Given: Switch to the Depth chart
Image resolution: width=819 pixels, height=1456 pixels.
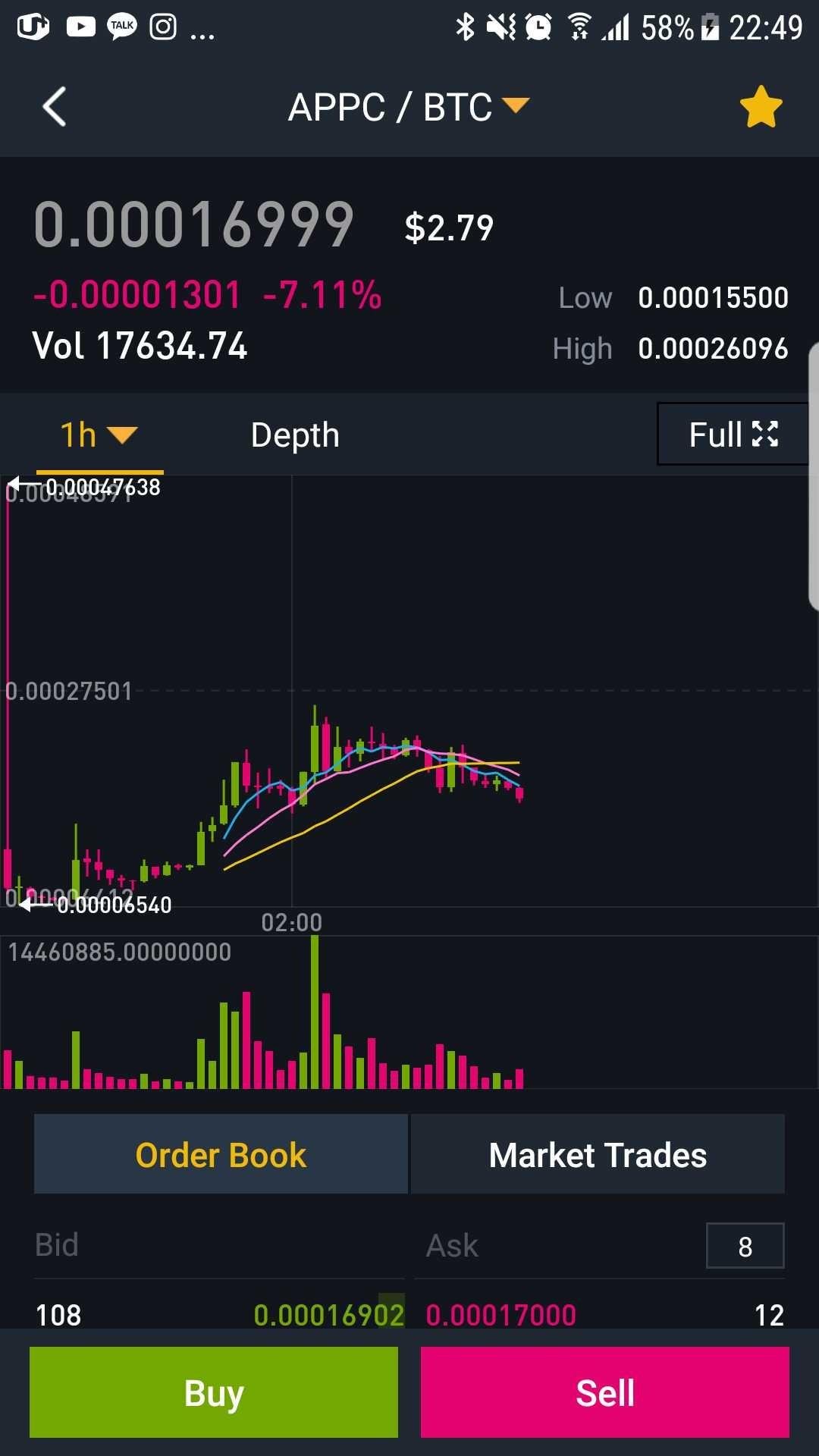Looking at the screenshot, I should point(295,435).
